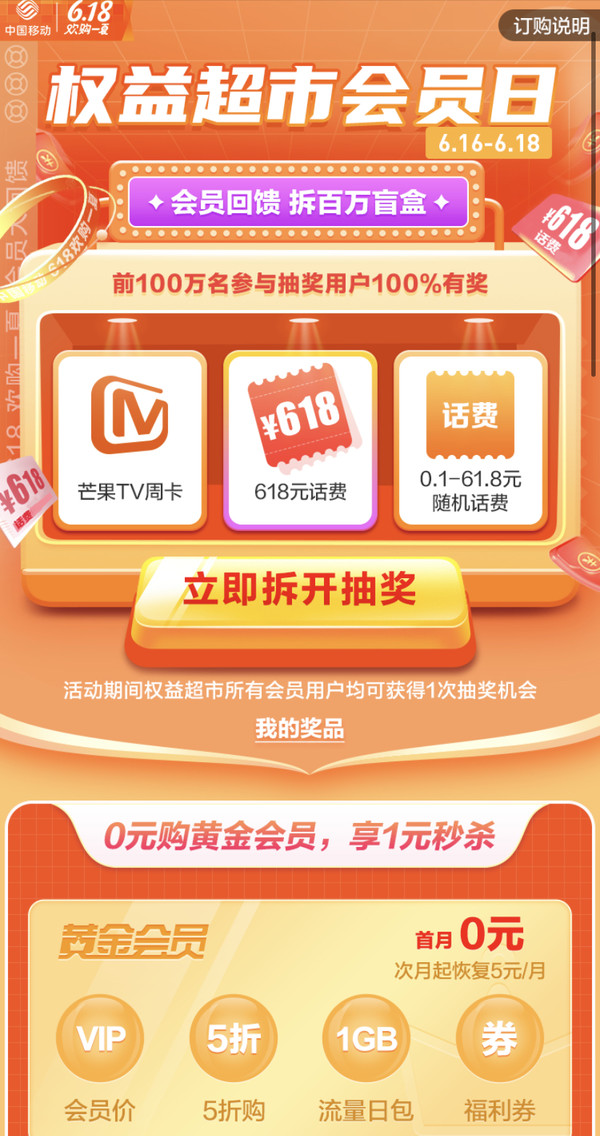
Task: Open the 订购说明 subscription notes
Action: (x=551, y=27)
